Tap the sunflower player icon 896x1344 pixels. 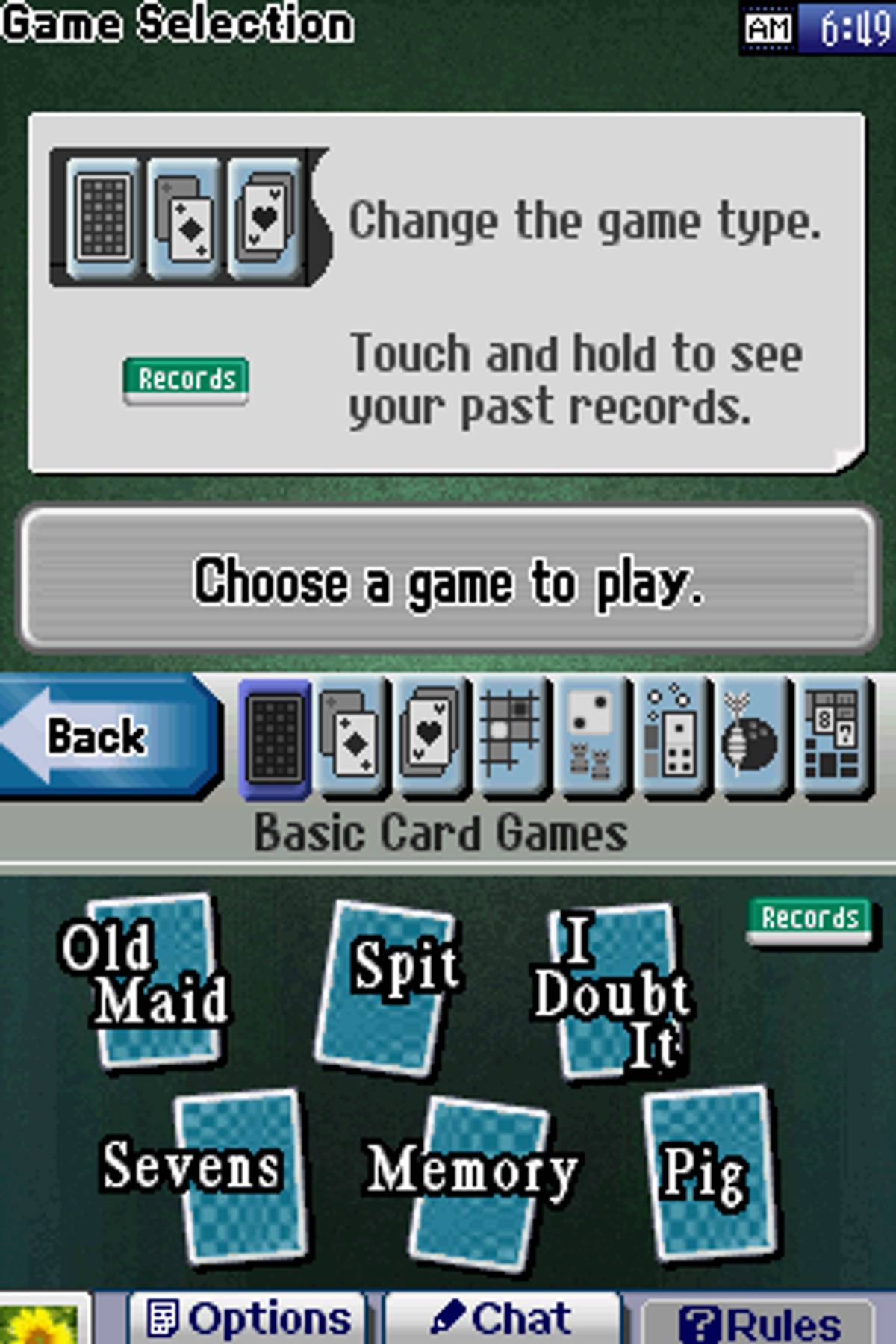tap(41, 1323)
